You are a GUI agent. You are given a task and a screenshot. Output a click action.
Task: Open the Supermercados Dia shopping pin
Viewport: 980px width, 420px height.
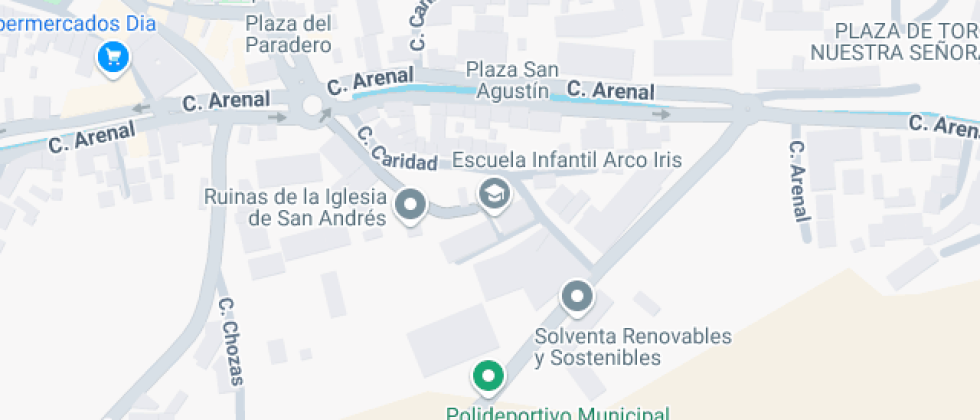point(113,56)
